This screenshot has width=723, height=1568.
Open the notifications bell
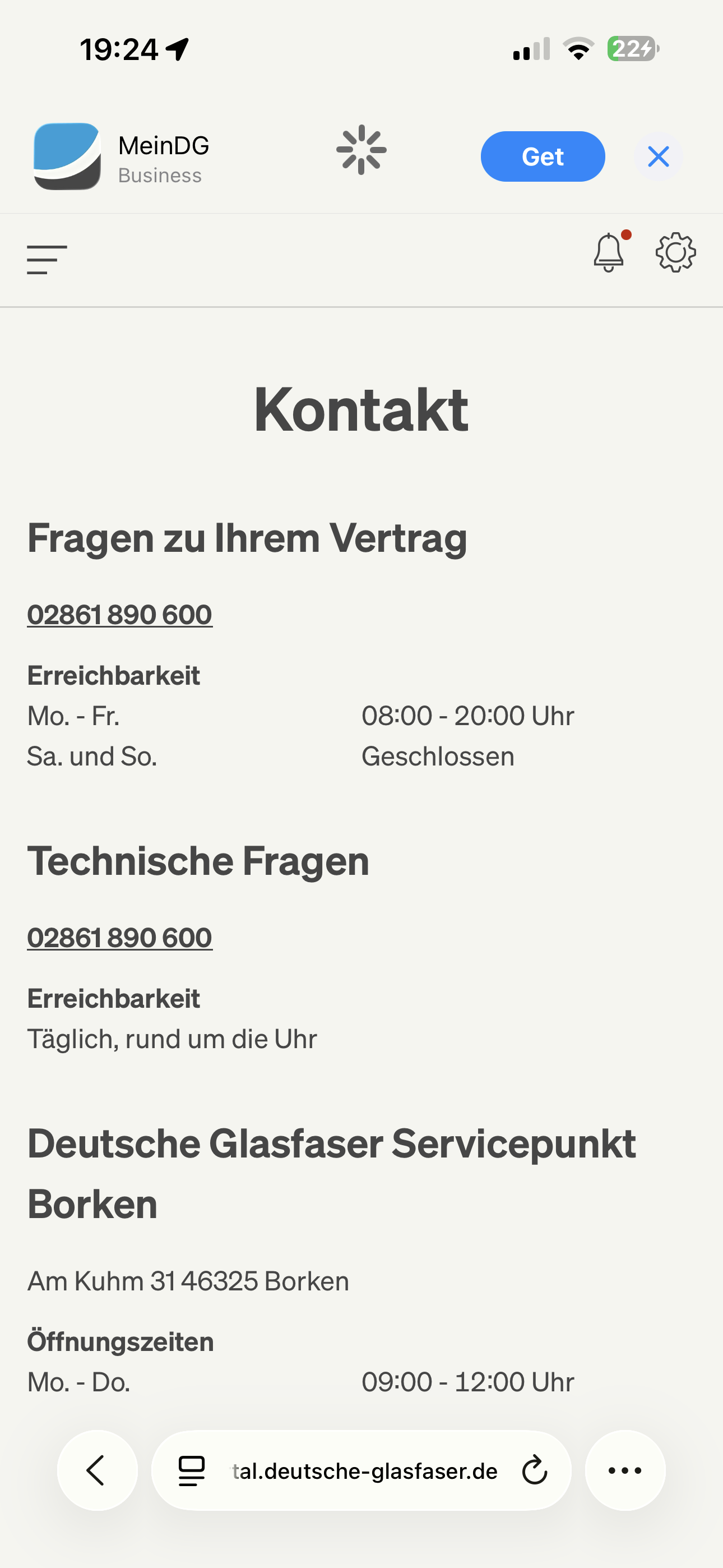[x=609, y=252]
